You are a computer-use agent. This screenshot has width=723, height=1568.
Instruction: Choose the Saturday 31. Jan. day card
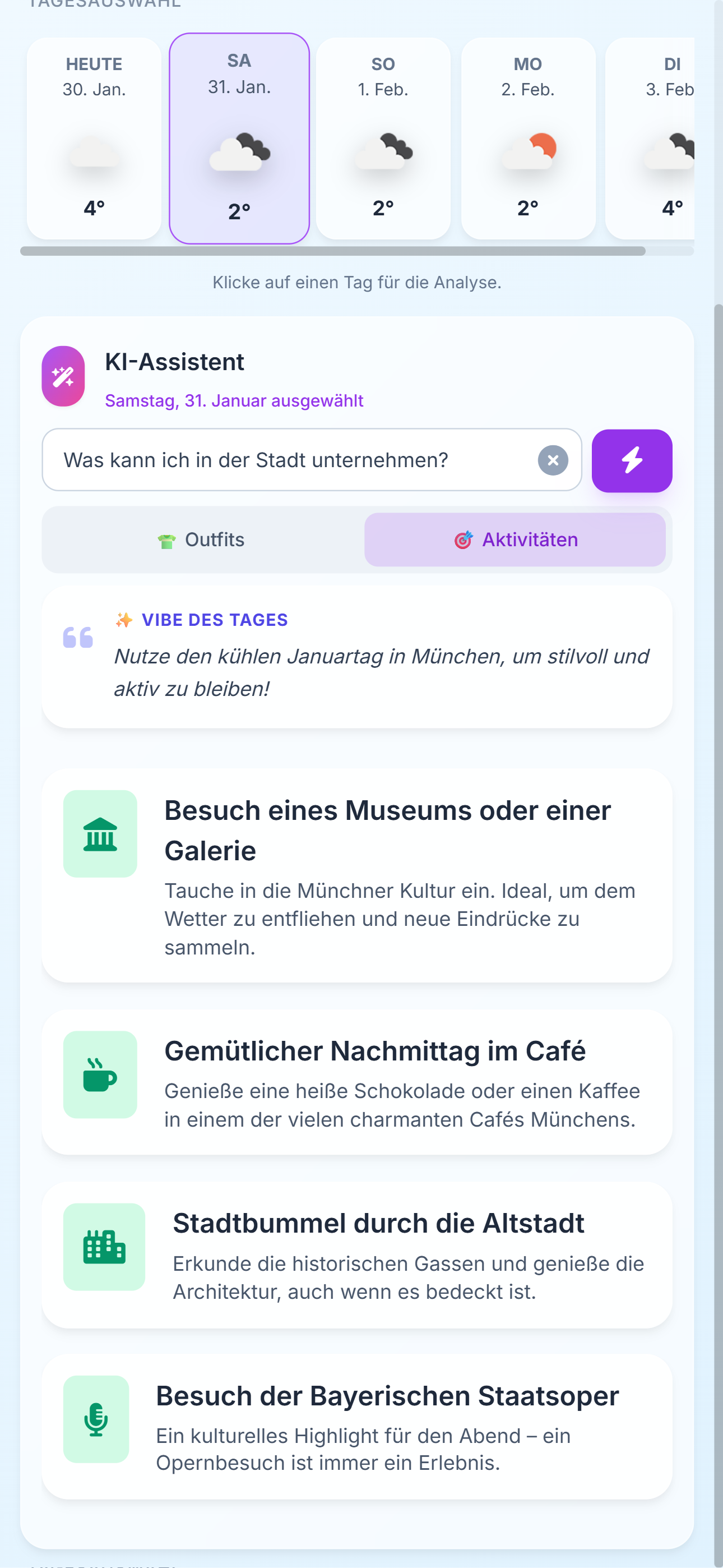(239, 139)
